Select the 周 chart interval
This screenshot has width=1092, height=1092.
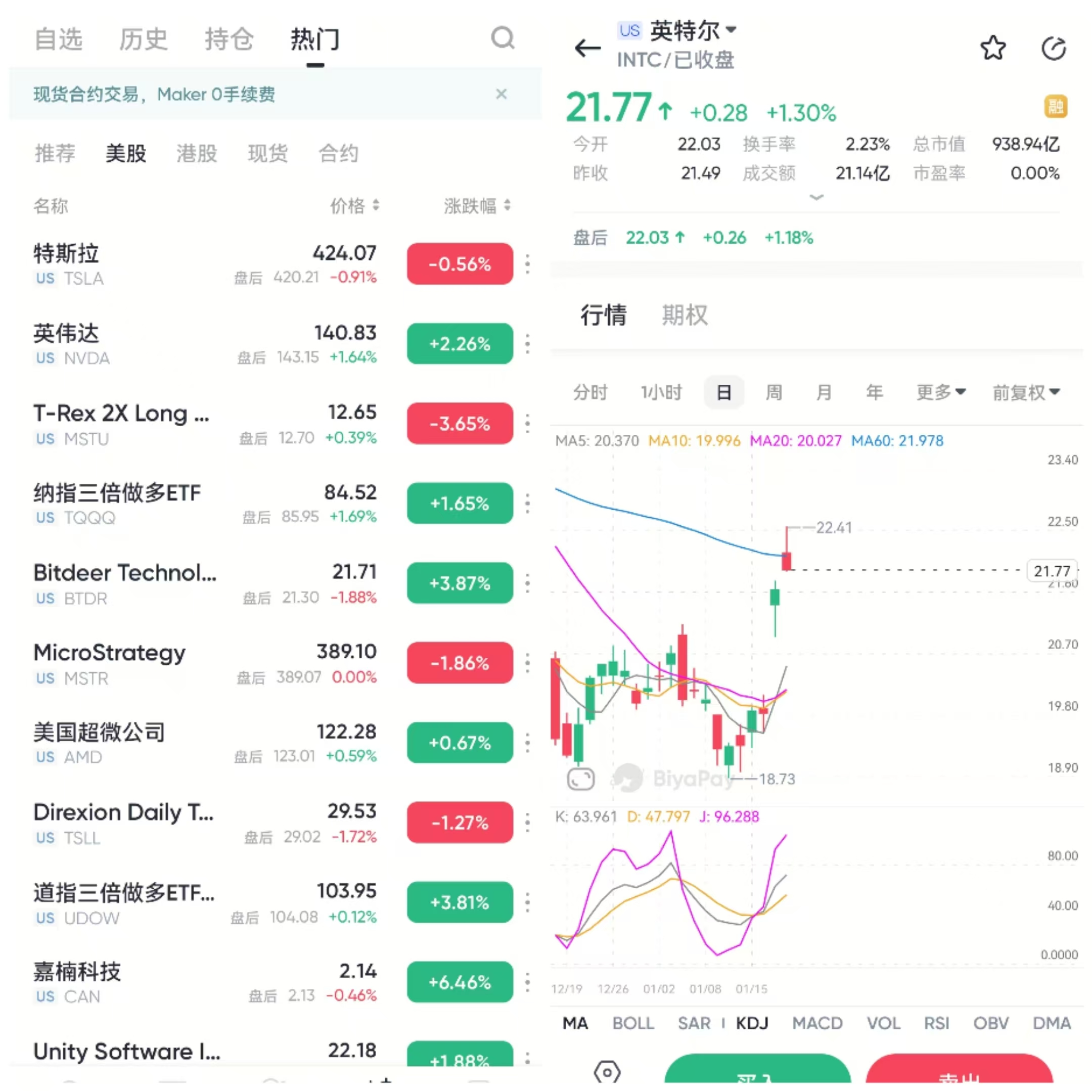pyautogui.click(x=773, y=392)
